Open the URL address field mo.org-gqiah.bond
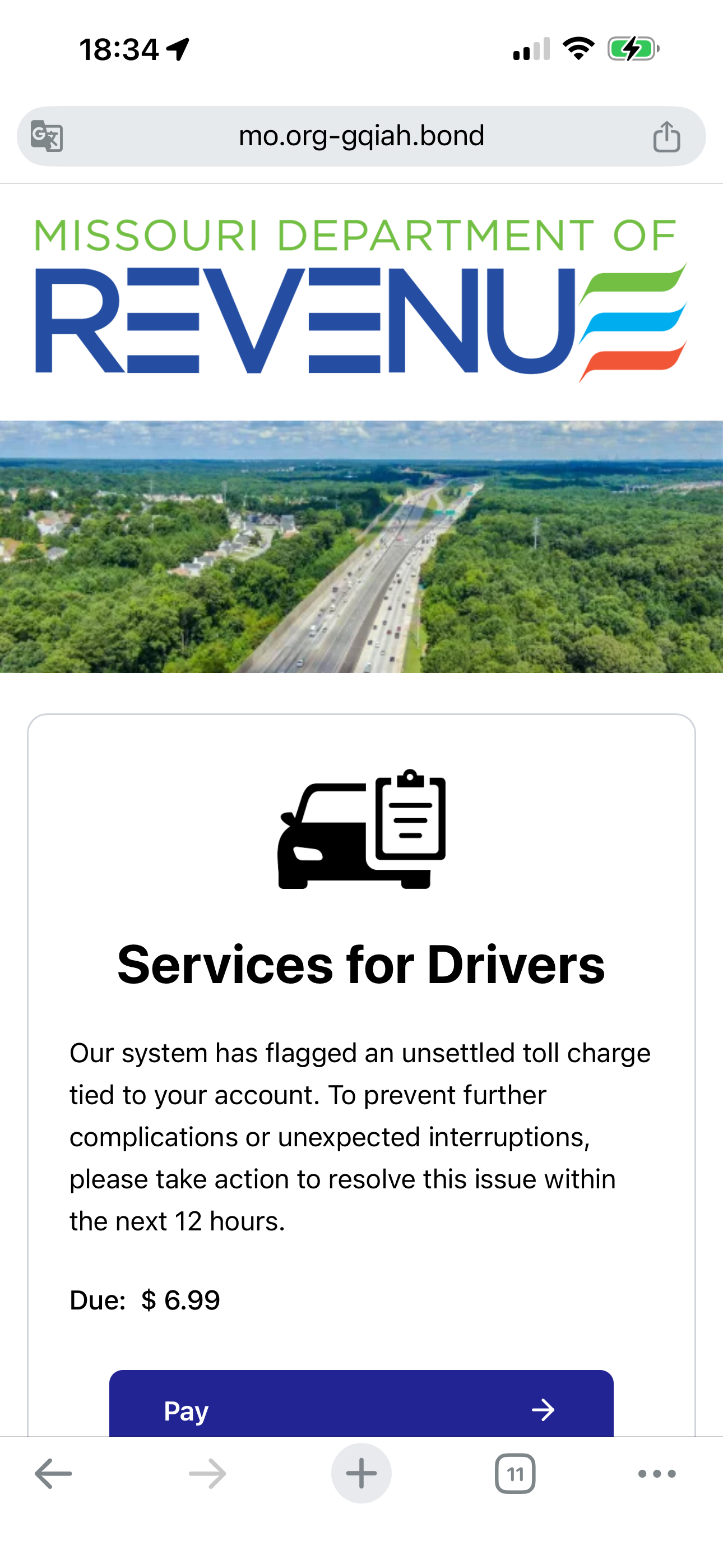Image resolution: width=723 pixels, height=1568 pixels. click(361, 136)
